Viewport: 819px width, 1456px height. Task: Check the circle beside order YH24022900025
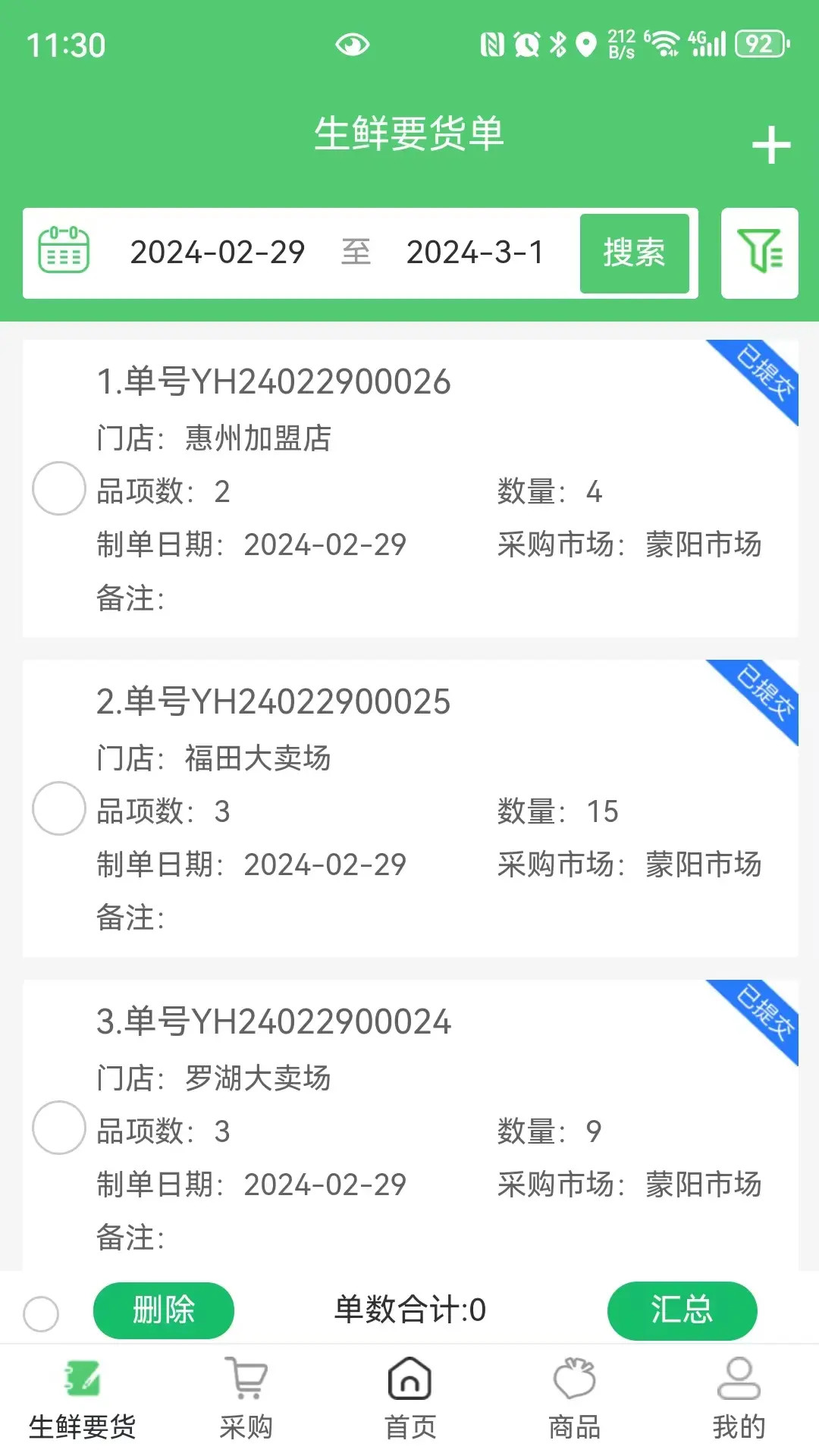[59, 809]
